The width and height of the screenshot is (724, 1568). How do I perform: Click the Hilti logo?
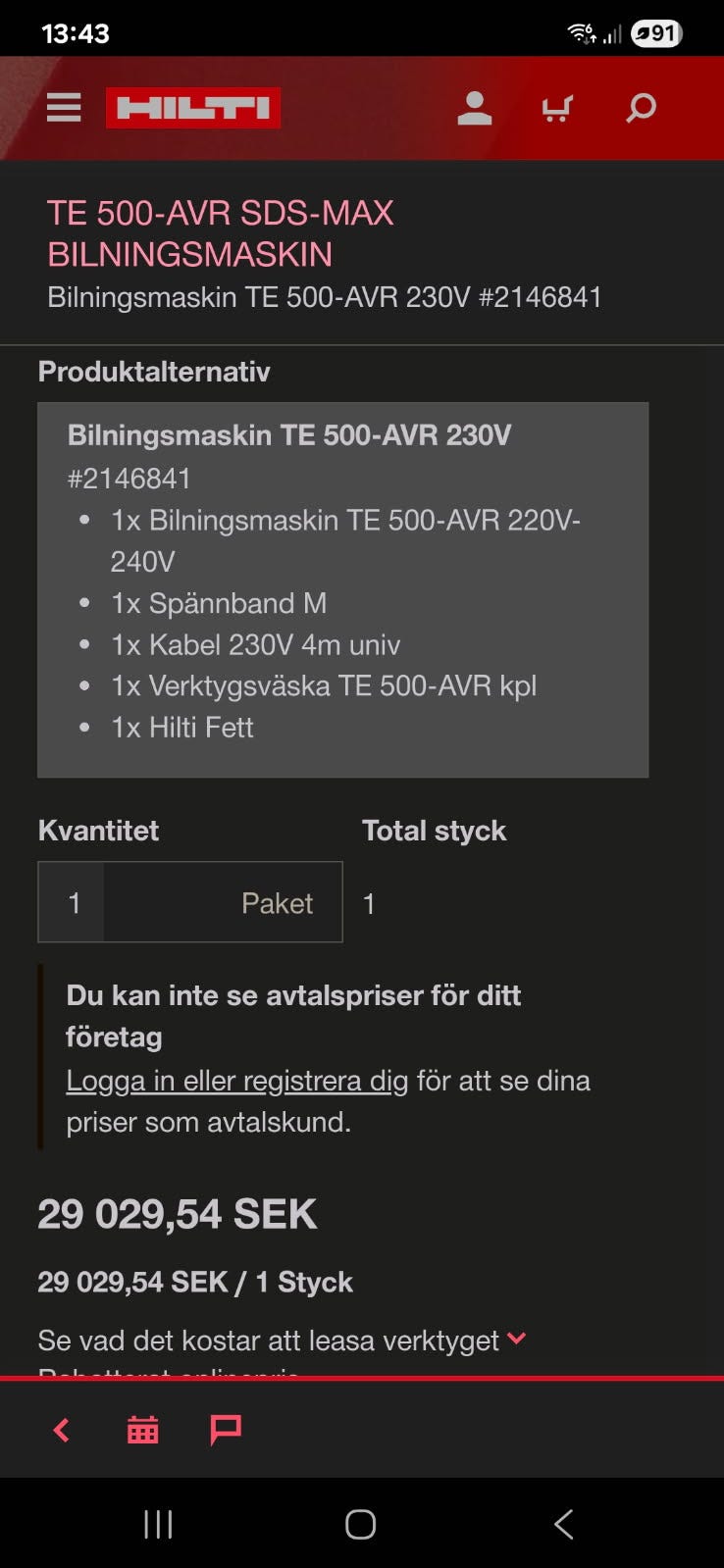coord(193,107)
